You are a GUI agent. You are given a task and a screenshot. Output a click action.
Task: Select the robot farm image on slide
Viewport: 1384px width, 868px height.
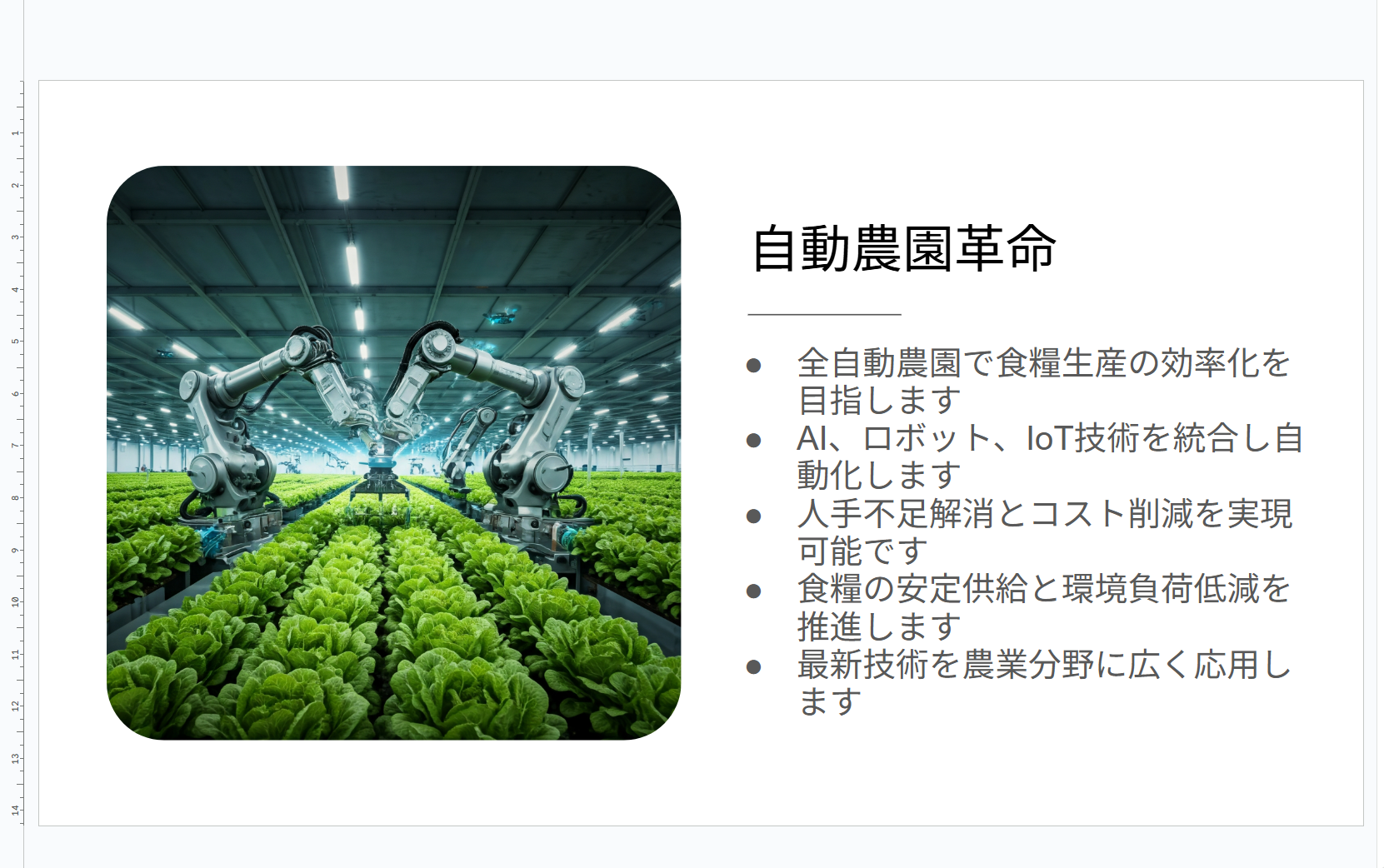(x=393, y=452)
